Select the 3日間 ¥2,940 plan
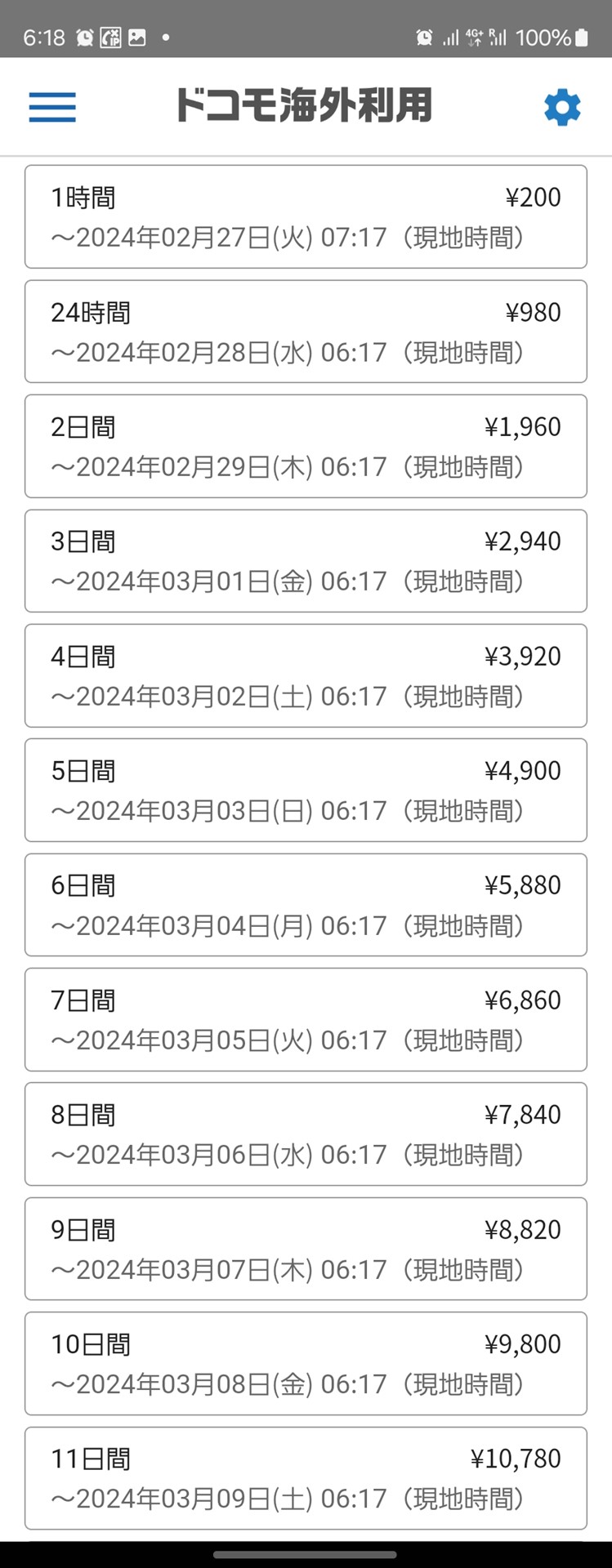 pyautogui.click(x=306, y=560)
